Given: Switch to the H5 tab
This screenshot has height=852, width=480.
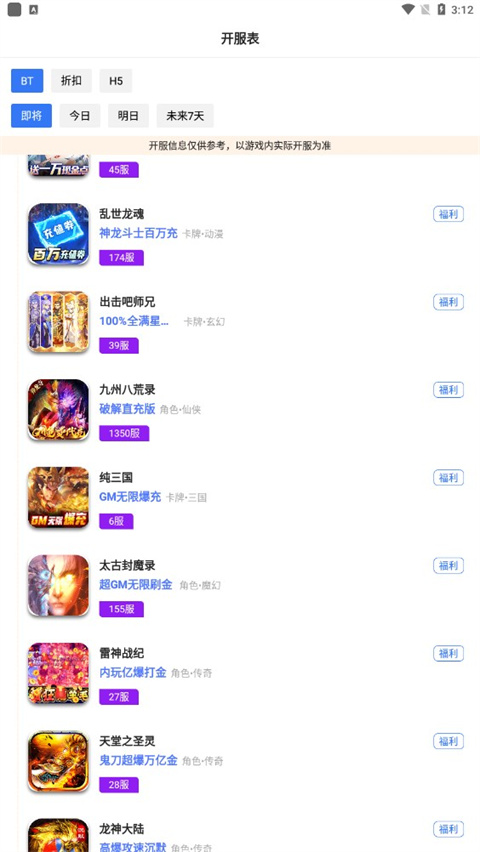Looking at the screenshot, I should click(x=116, y=81).
